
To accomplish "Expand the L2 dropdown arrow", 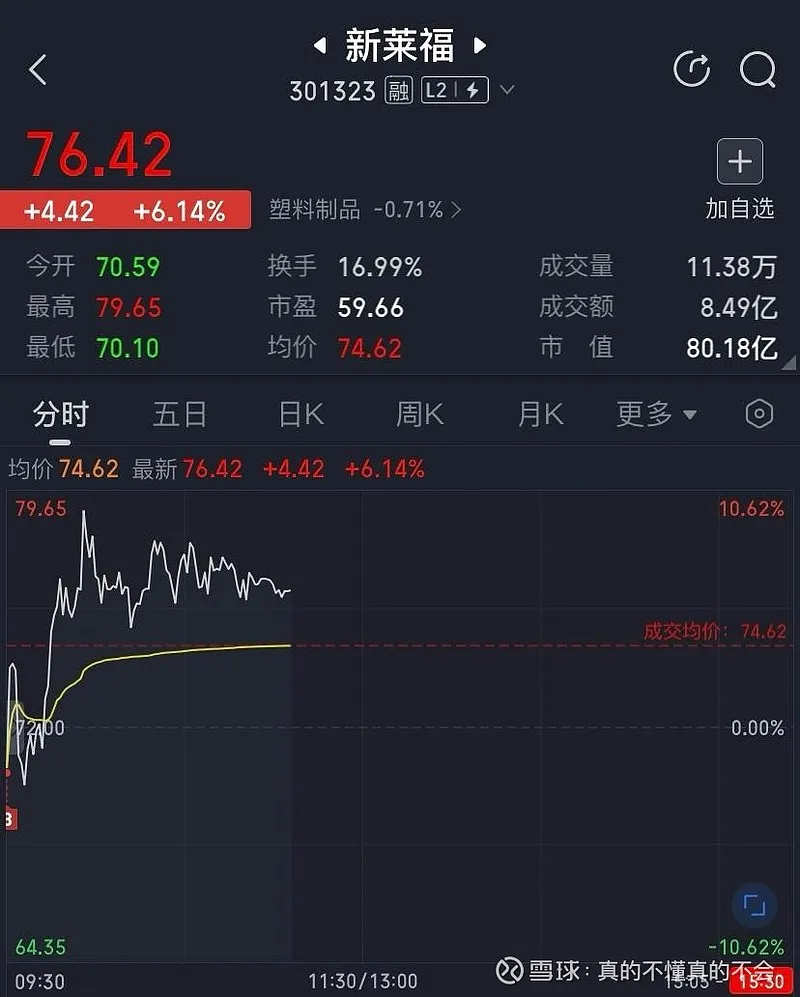I will [x=507, y=91].
